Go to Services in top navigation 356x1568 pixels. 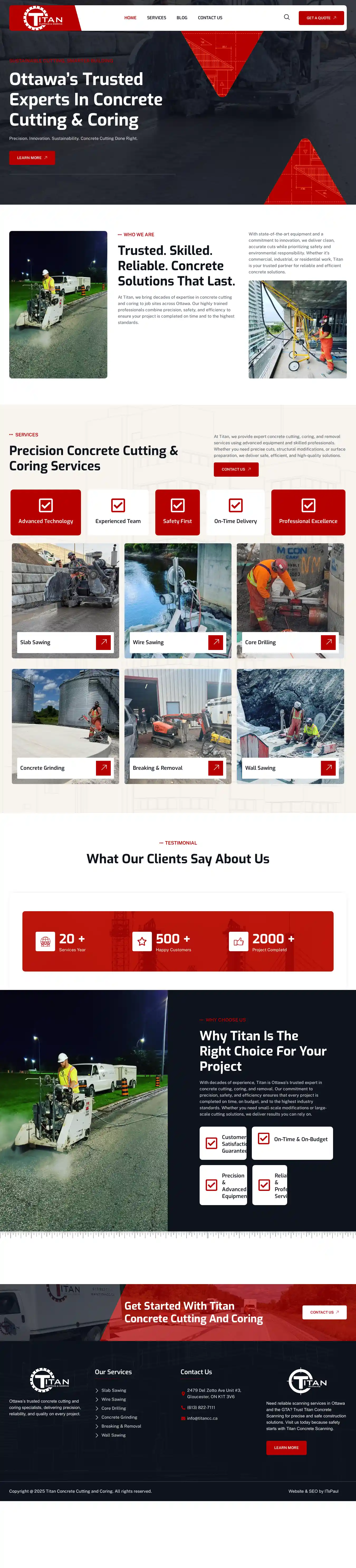tap(156, 18)
